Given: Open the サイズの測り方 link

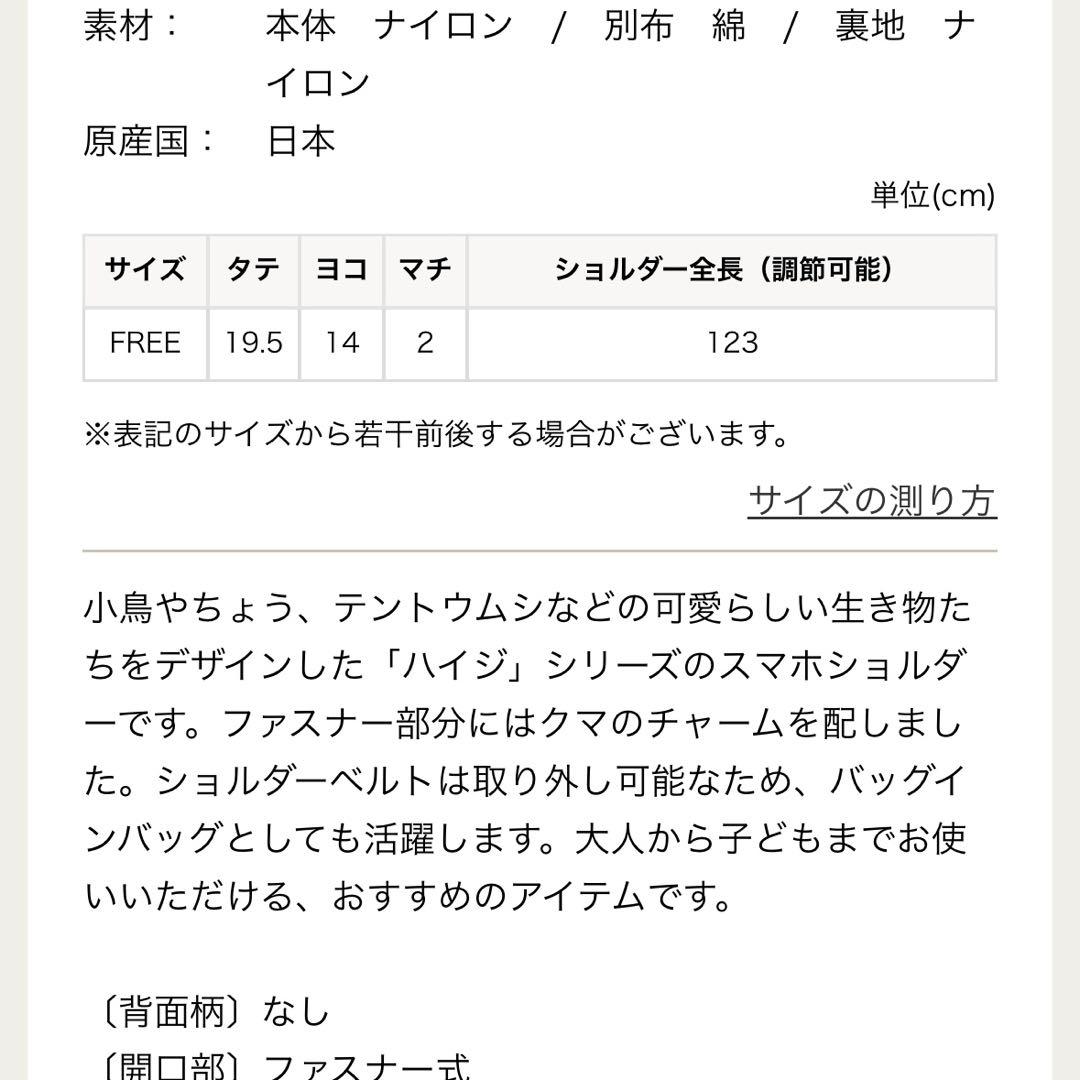Looking at the screenshot, I should coord(872,501).
